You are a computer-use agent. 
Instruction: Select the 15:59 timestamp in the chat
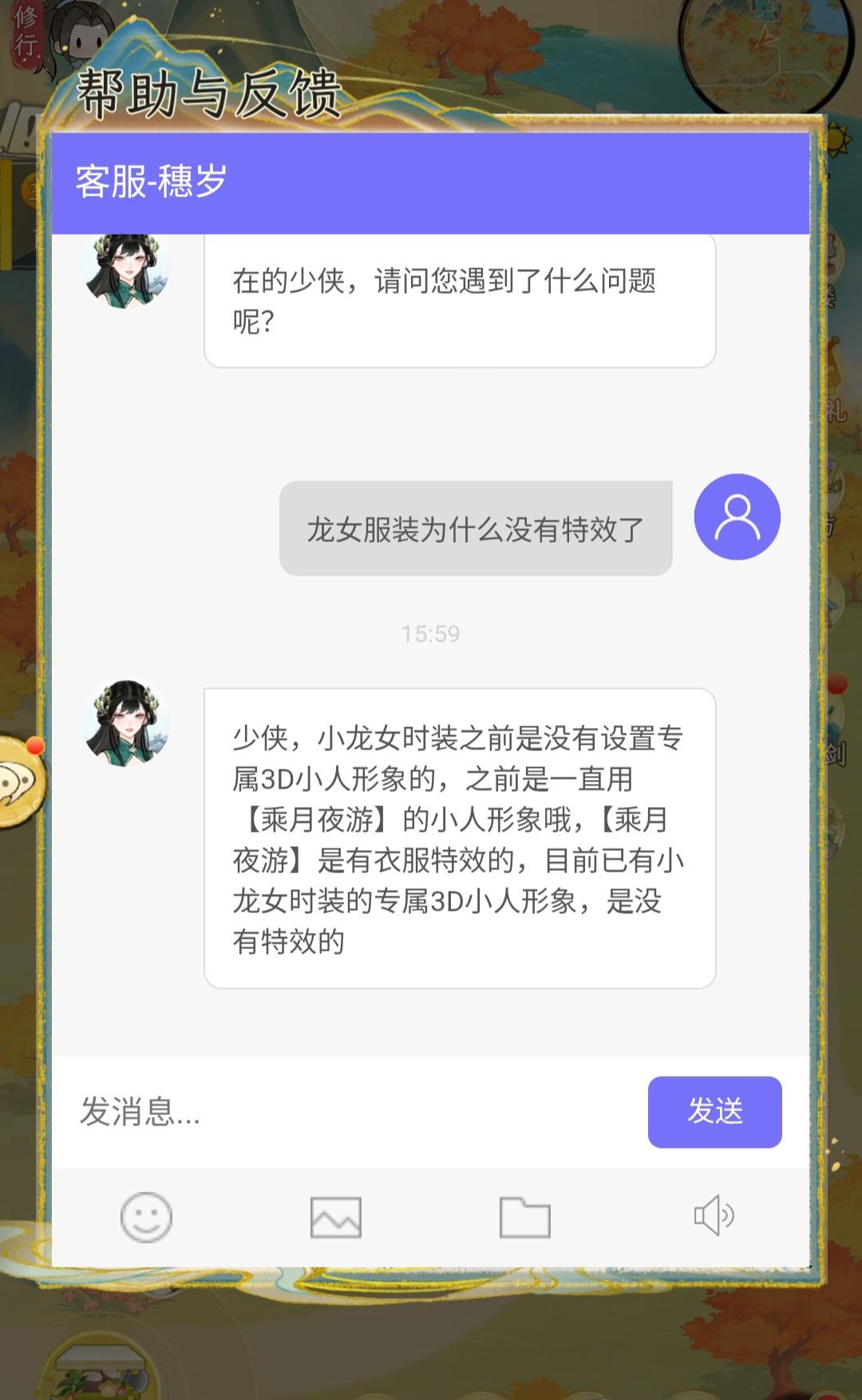[x=431, y=635]
